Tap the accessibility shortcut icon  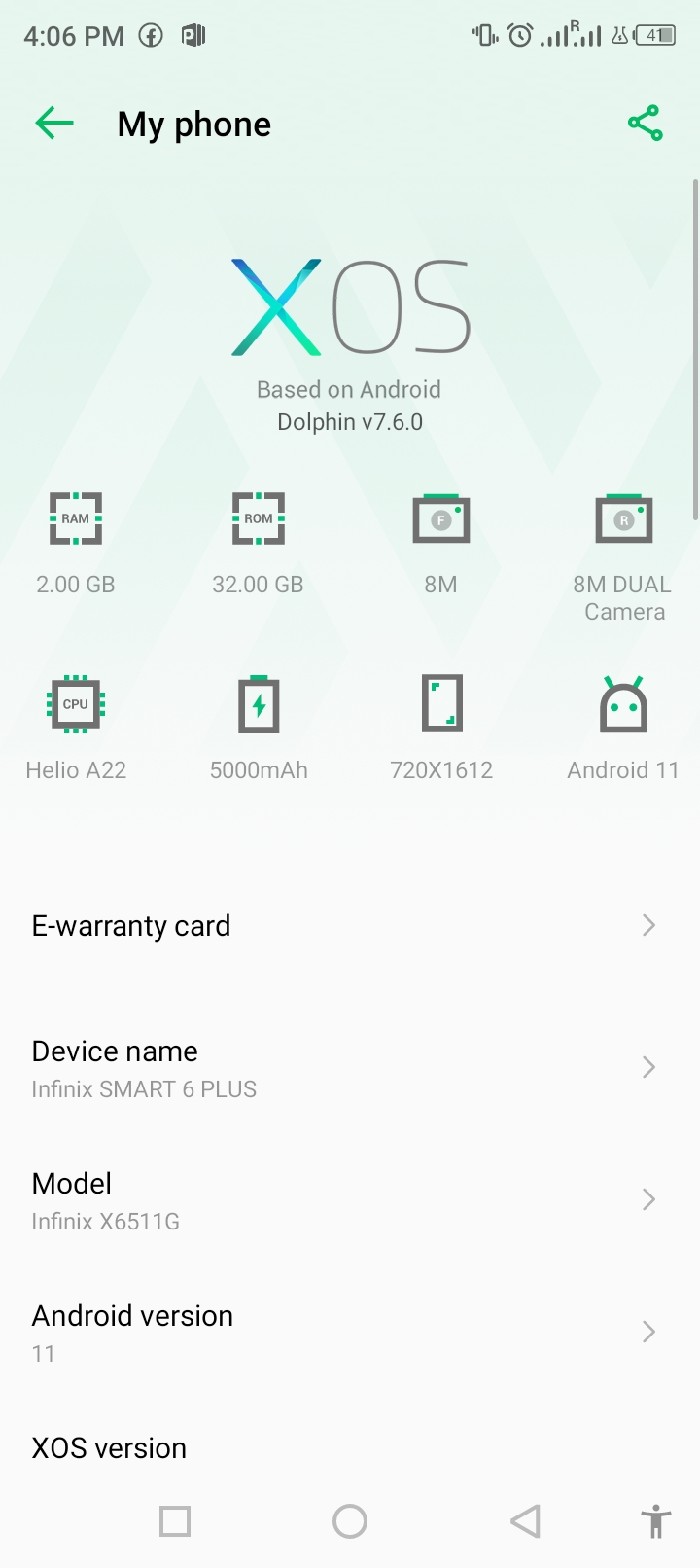[656, 1521]
